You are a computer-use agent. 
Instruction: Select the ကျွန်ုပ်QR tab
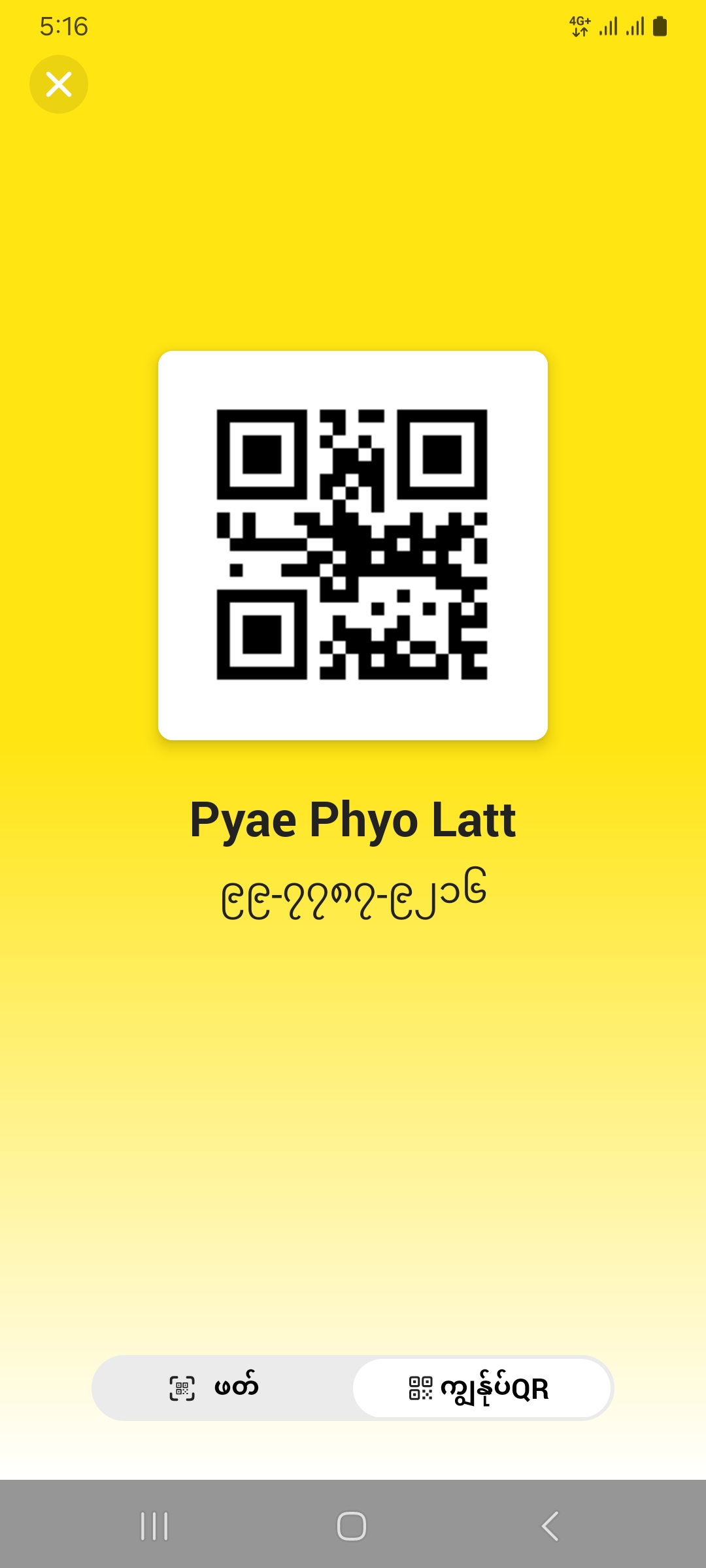click(482, 1388)
